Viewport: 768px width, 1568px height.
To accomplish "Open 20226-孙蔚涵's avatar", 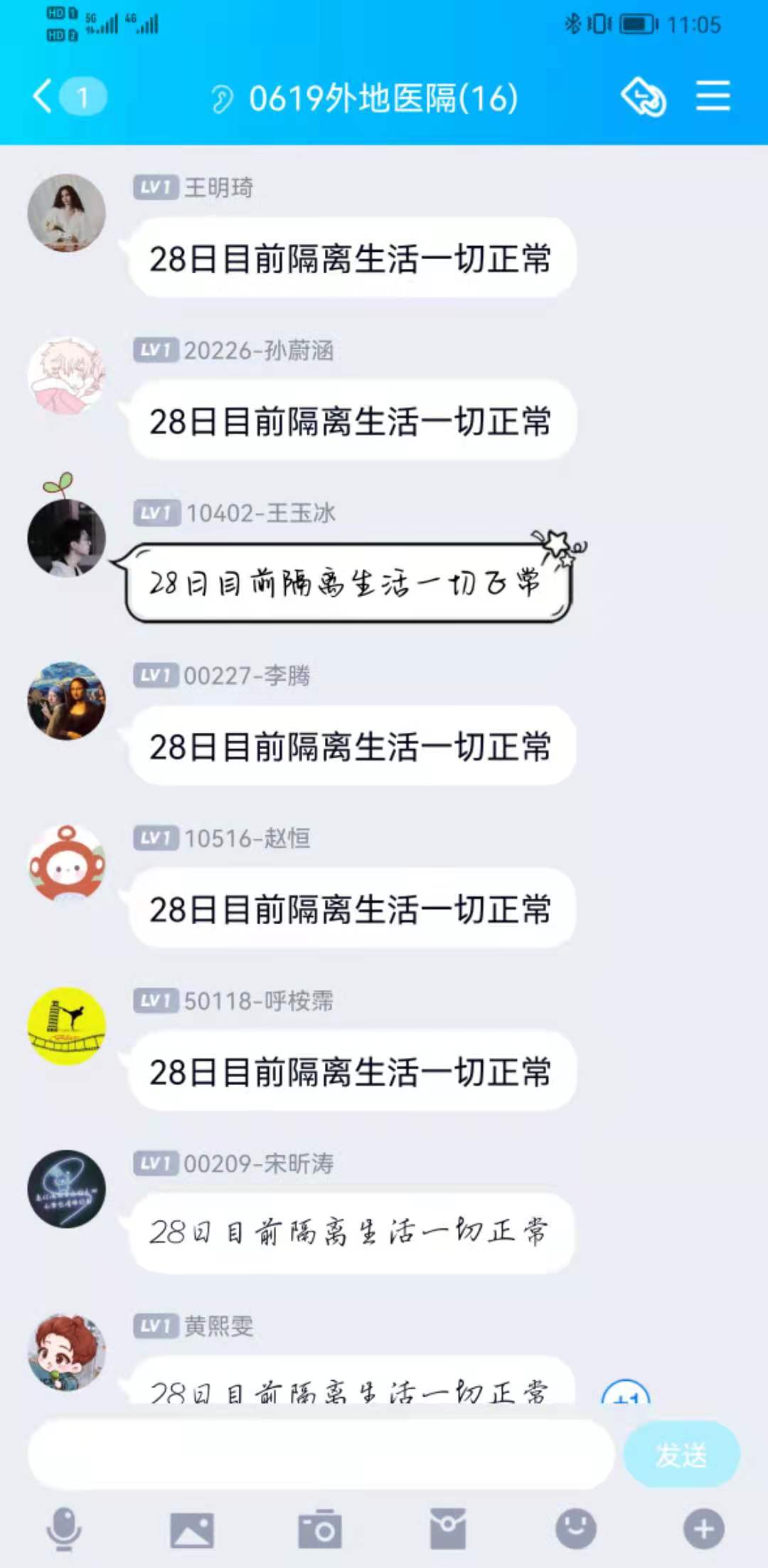I will (67, 376).
